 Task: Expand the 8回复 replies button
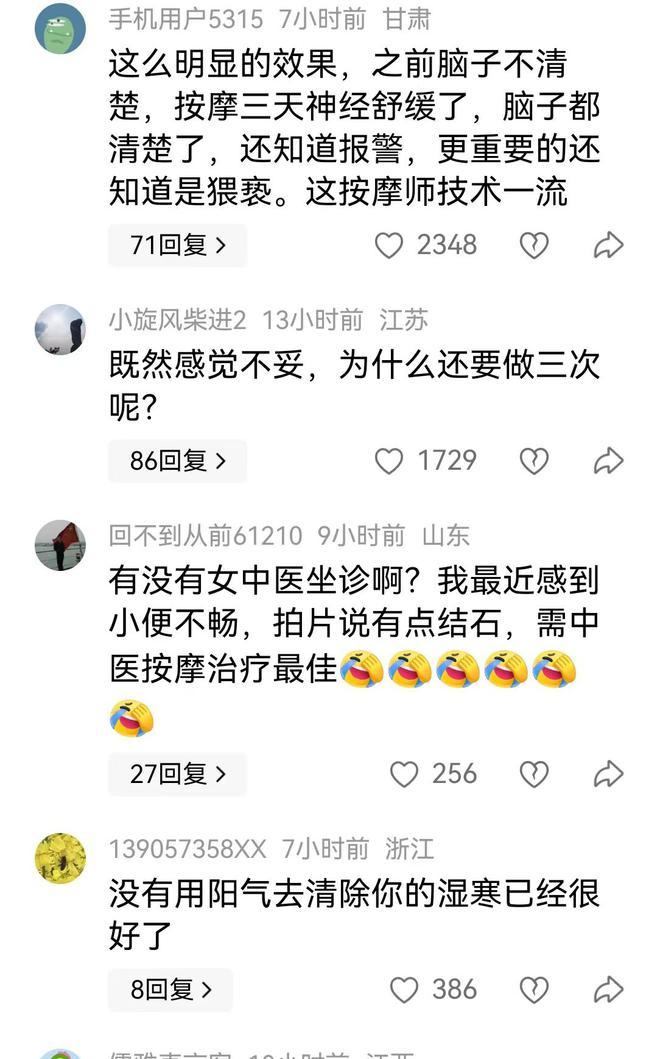click(x=170, y=990)
